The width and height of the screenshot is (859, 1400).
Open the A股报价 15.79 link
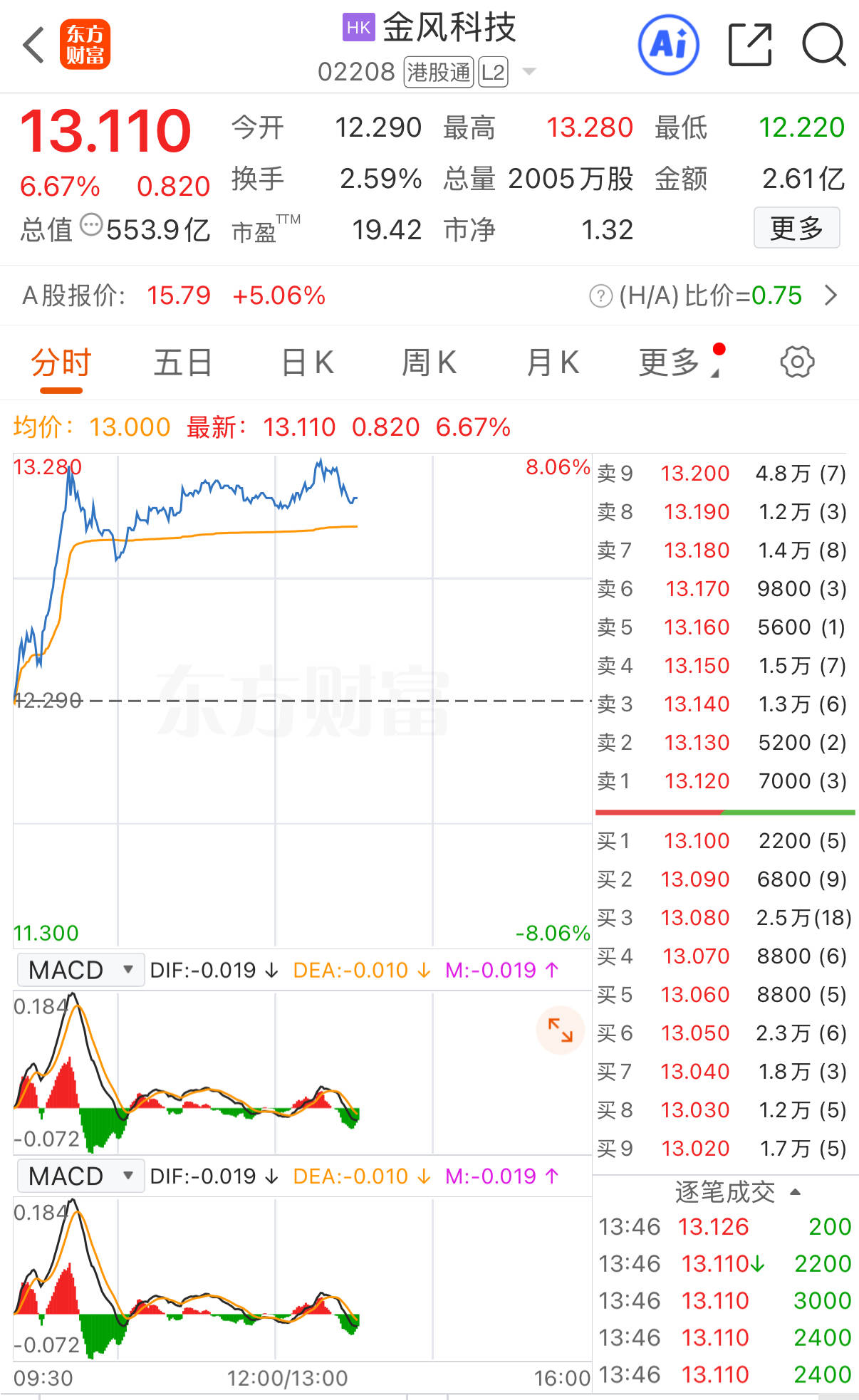pos(179,295)
